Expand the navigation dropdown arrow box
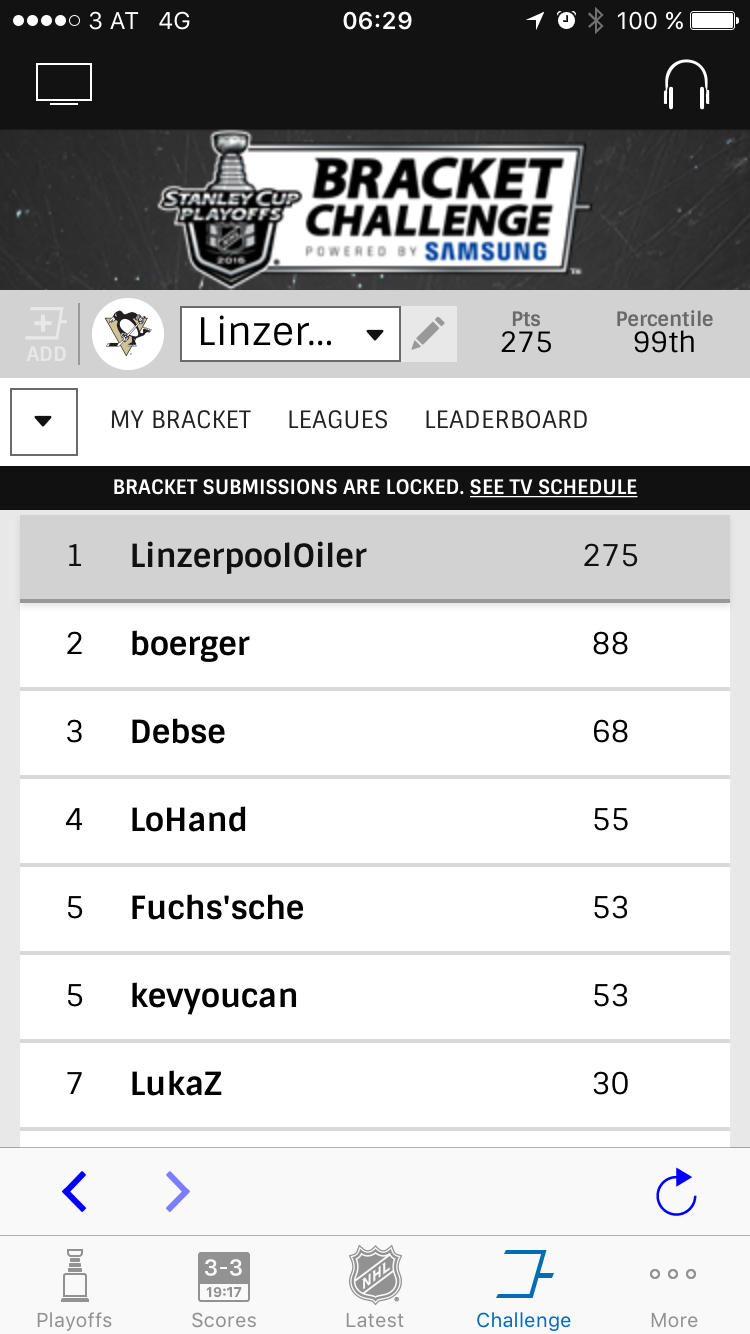Viewport: 750px width, 1334px height. [44, 421]
